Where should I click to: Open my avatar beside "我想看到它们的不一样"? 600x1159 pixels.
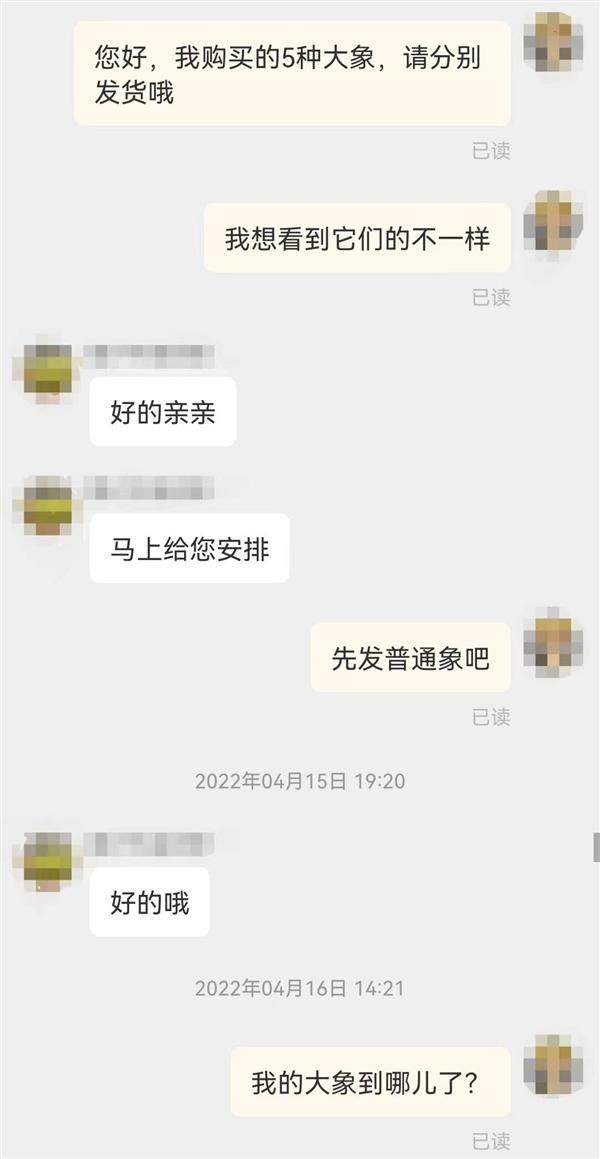coord(553,221)
